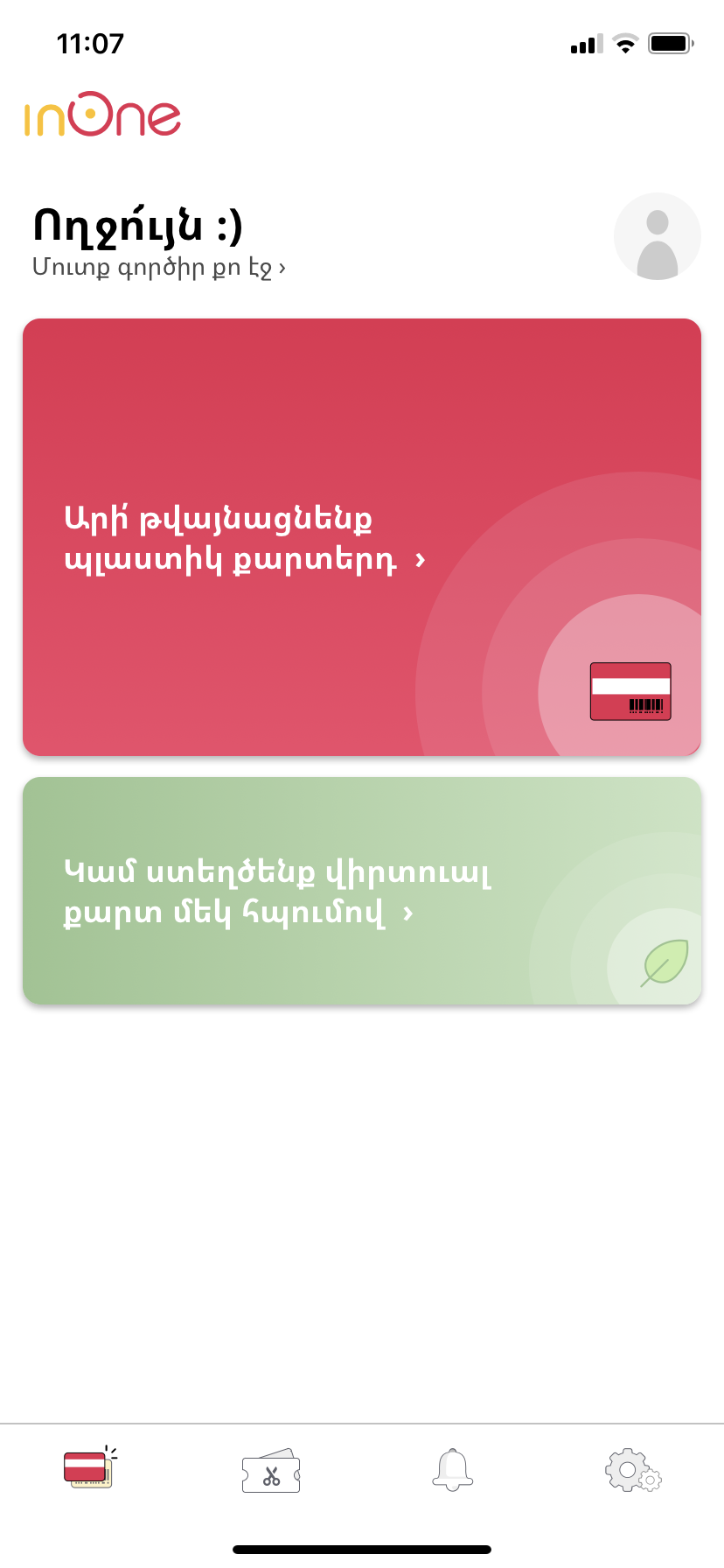Open the profile avatar icon

click(x=657, y=236)
